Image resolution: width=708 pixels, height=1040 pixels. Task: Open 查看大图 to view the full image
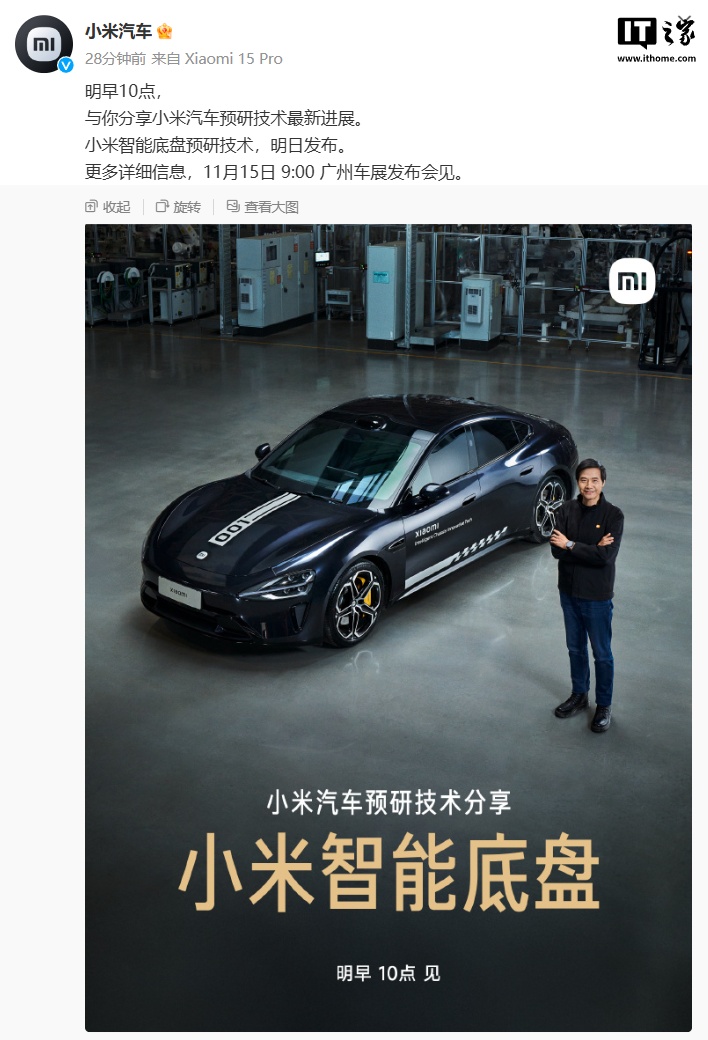263,207
